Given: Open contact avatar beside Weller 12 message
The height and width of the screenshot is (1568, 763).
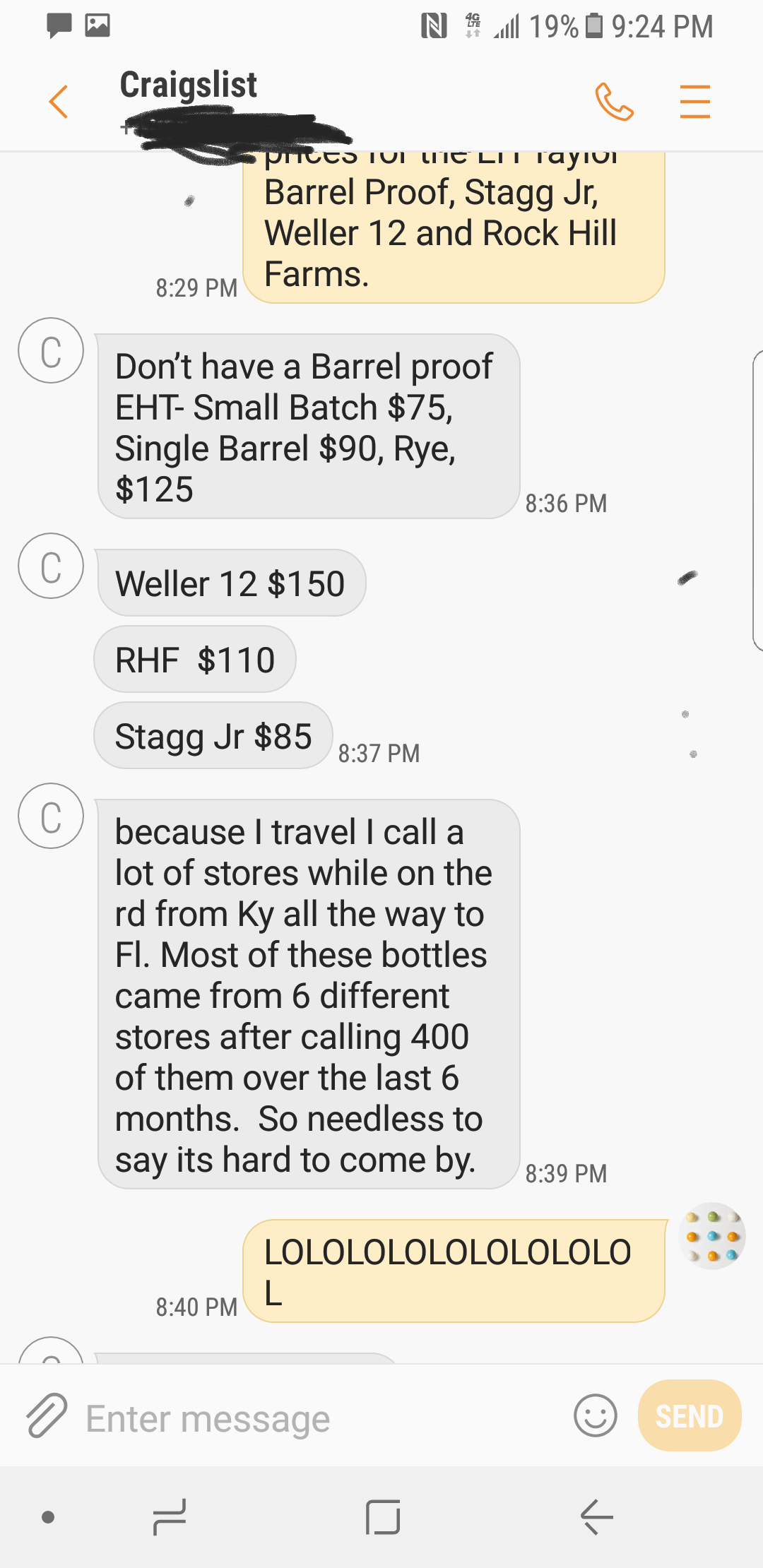Looking at the screenshot, I should tap(51, 566).
